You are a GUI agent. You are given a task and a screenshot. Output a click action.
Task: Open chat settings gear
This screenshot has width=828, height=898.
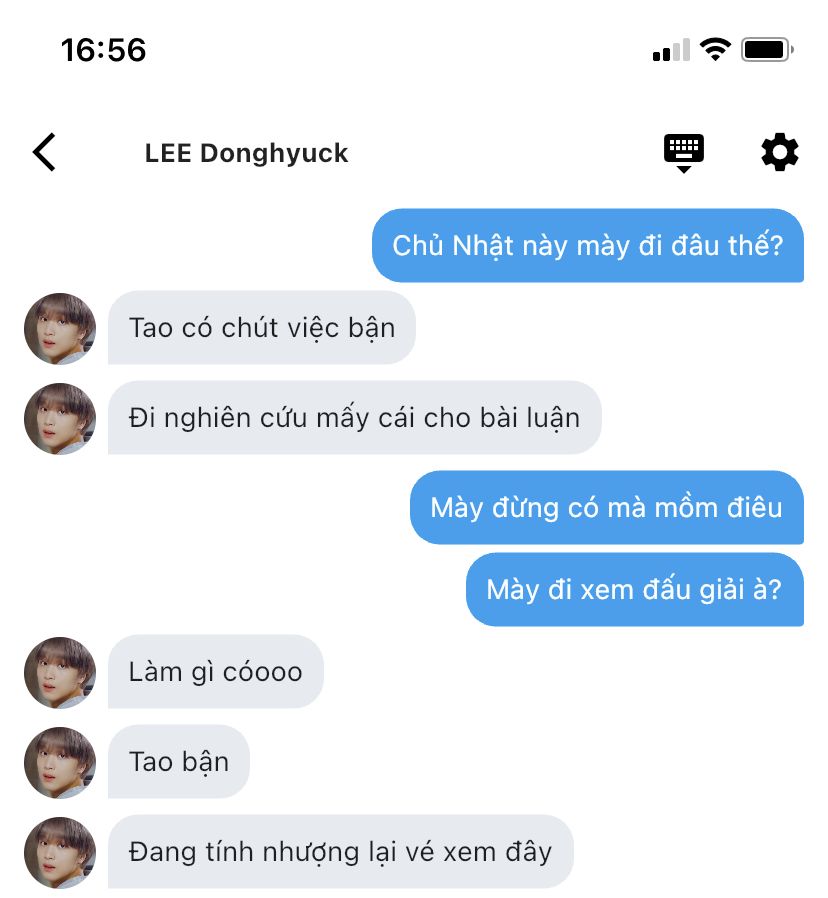(x=780, y=152)
